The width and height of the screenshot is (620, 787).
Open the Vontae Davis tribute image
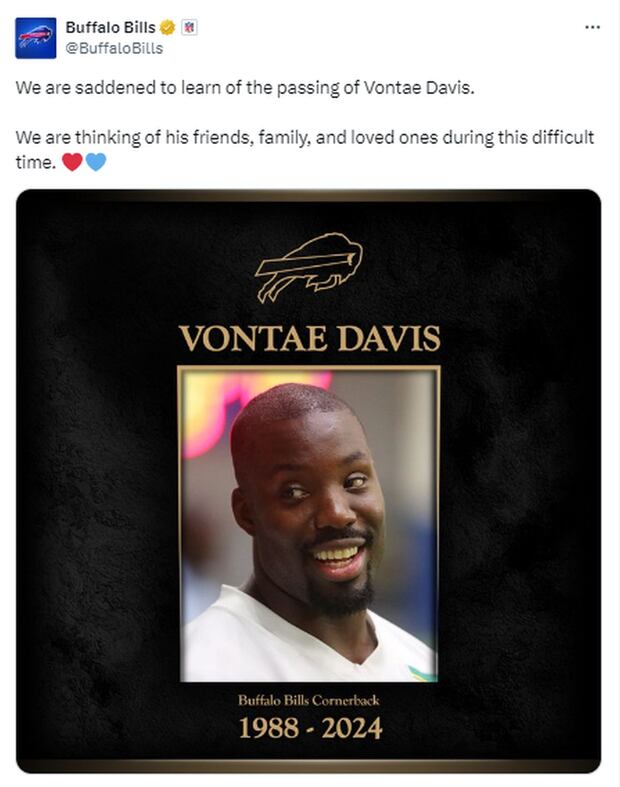(308, 480)
